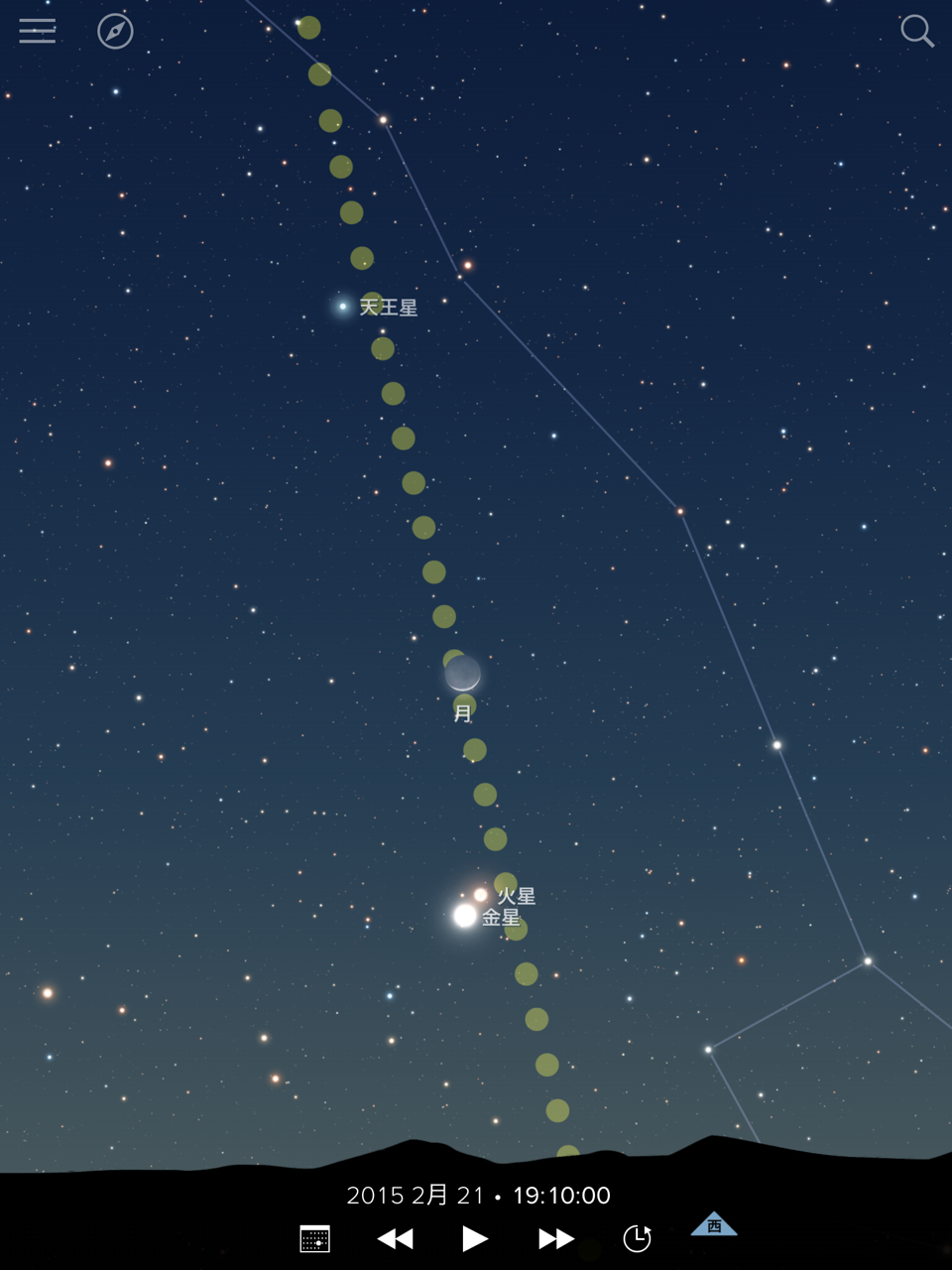Open the hamburger menu

point(38,31)
